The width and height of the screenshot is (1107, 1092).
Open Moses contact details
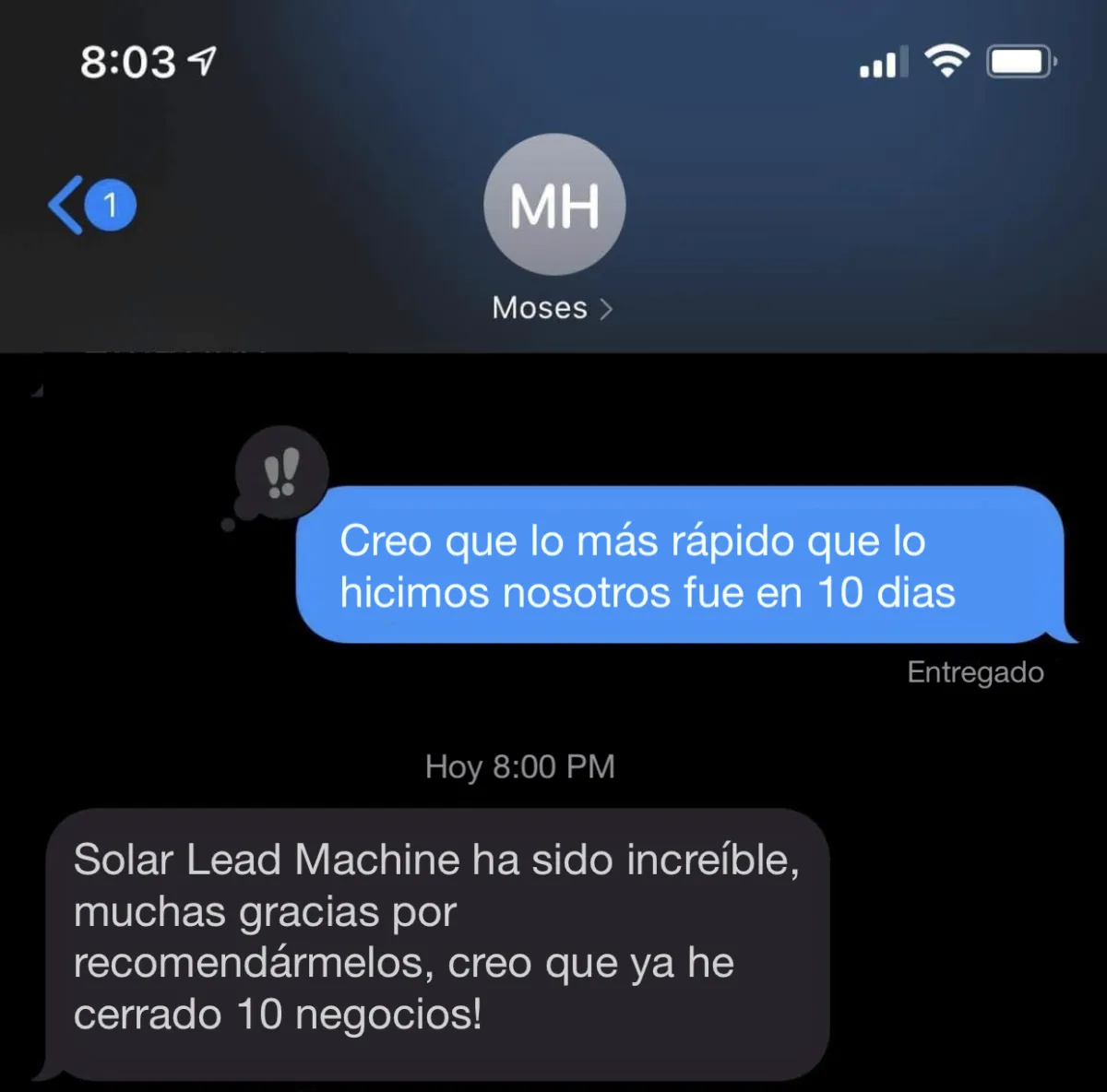[553, 307]
